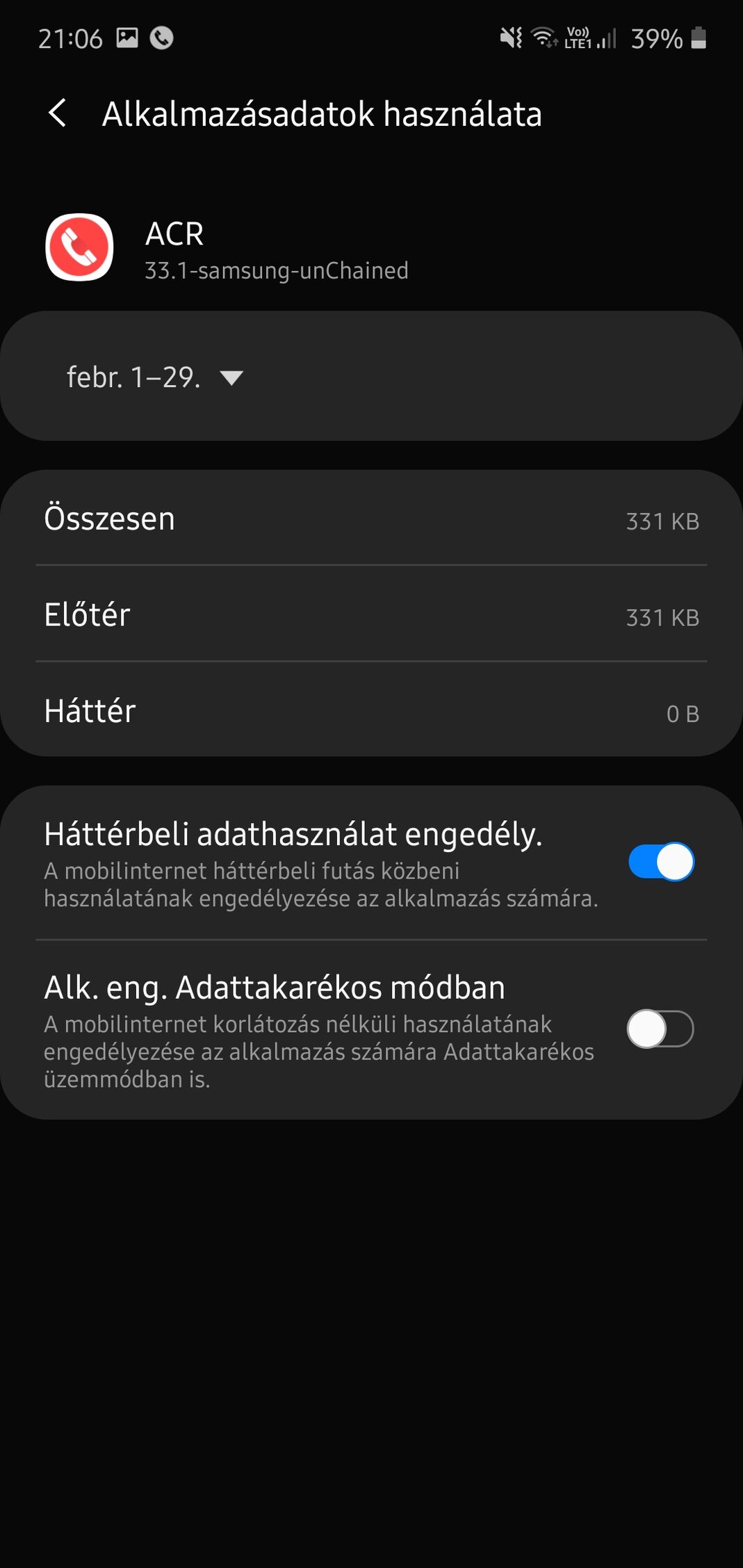This screenshot has height=1568, width=743.
Task: Enable Alk. eng. Adattakarékos módban switch
Action: click(660, 1029)
